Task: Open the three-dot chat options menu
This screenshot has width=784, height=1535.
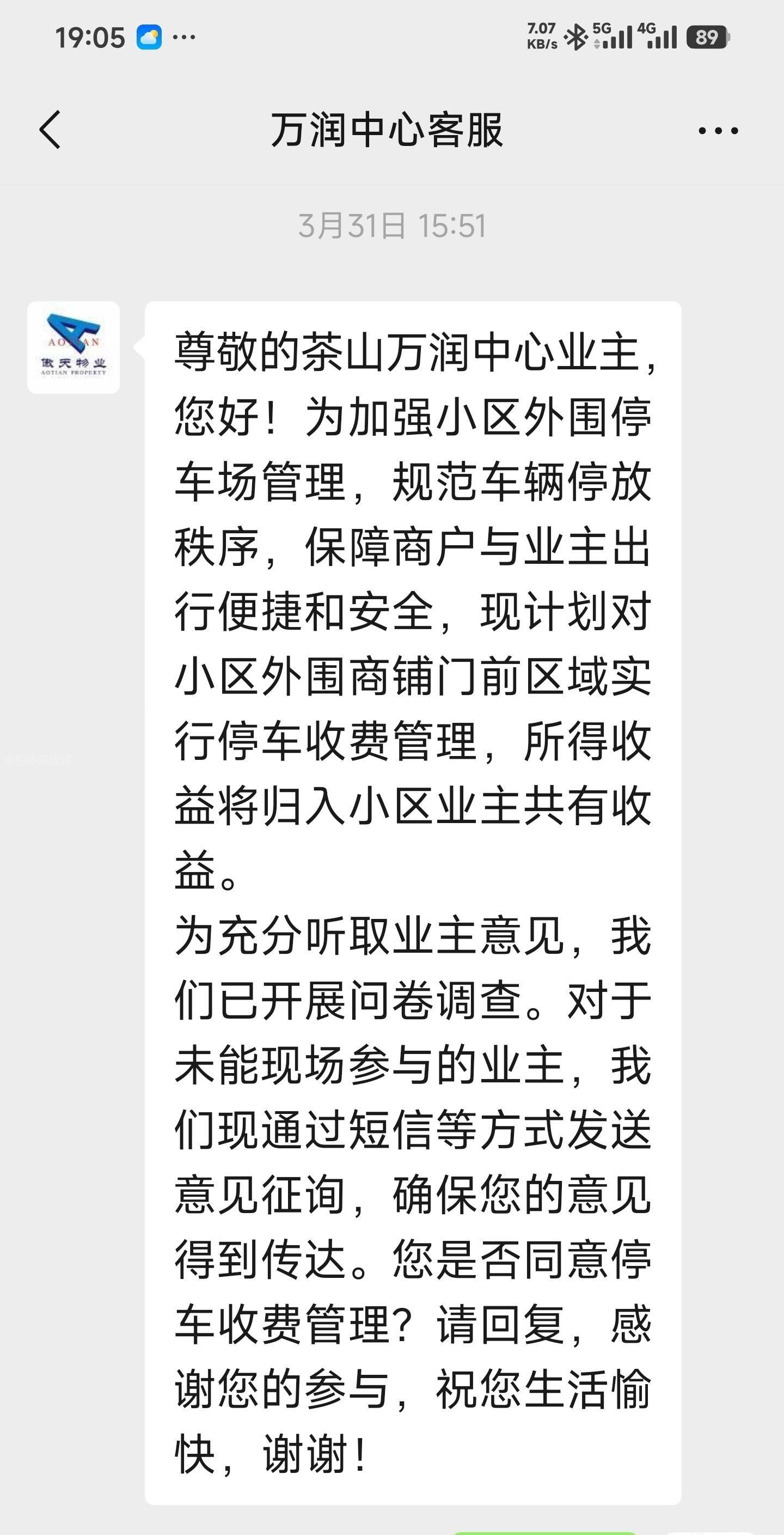Action: 718,131
